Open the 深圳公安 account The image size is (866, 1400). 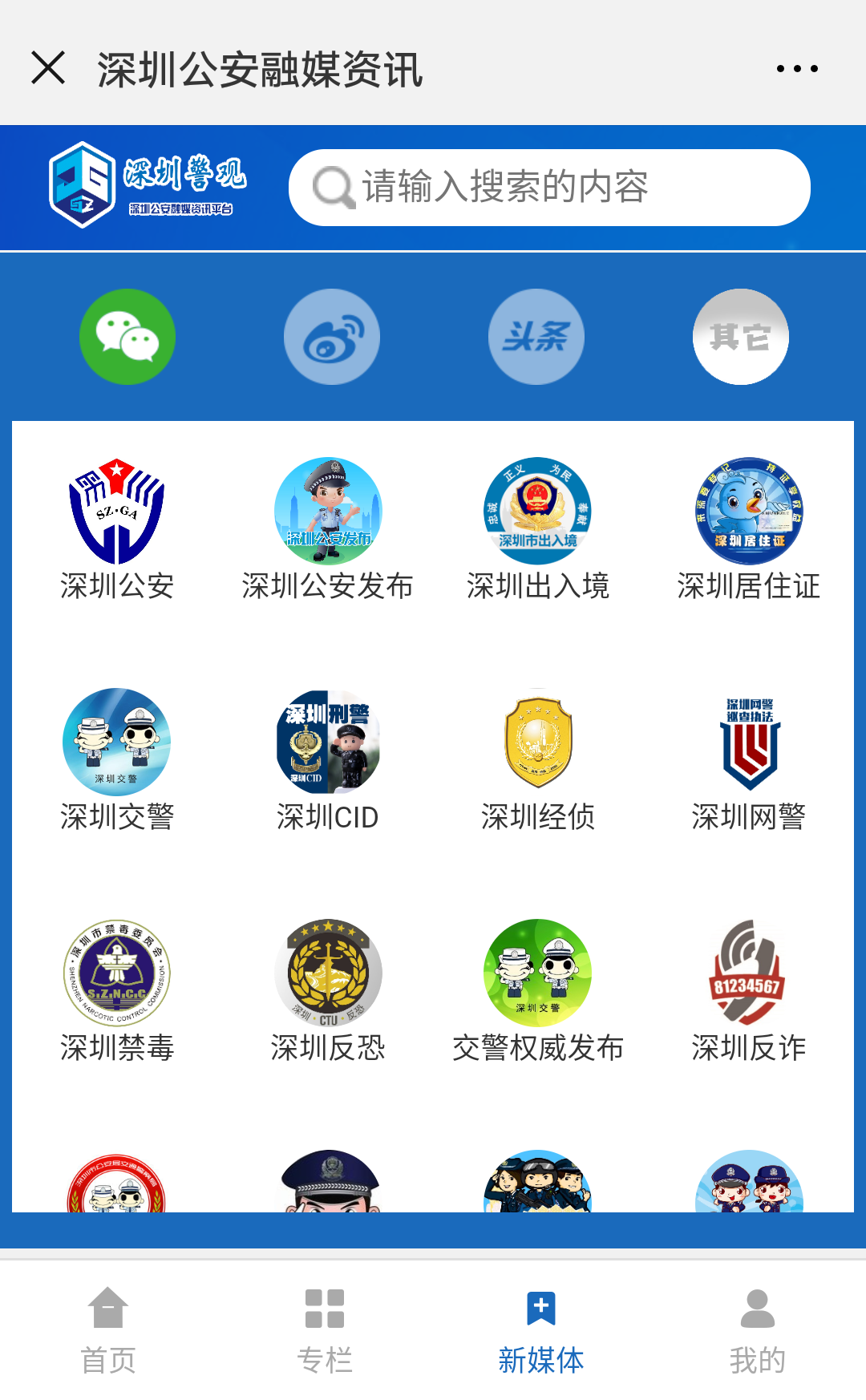[x=117, y=529]
